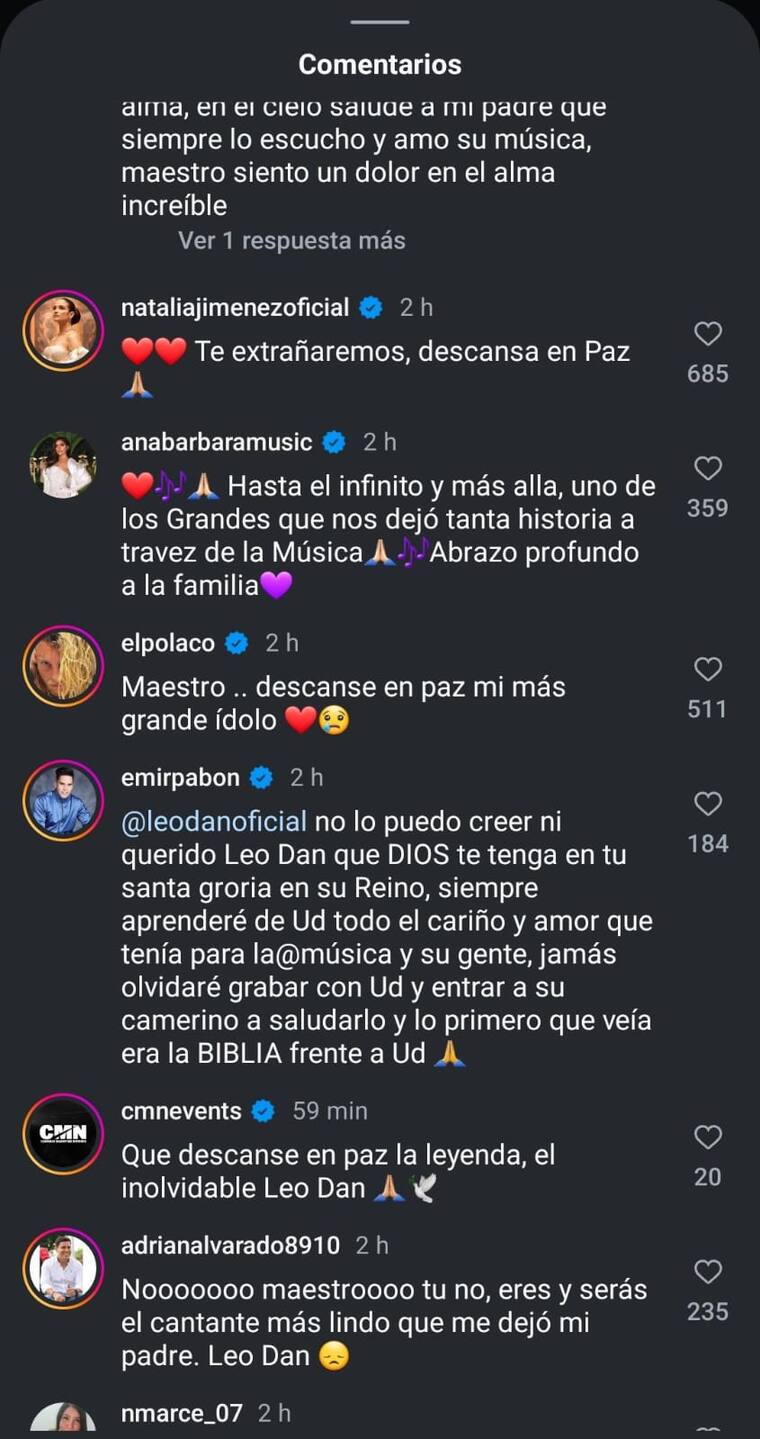Like anabarbaramusic's comment
This screenshot has height=1439, width=760.
tap(708, 468)
